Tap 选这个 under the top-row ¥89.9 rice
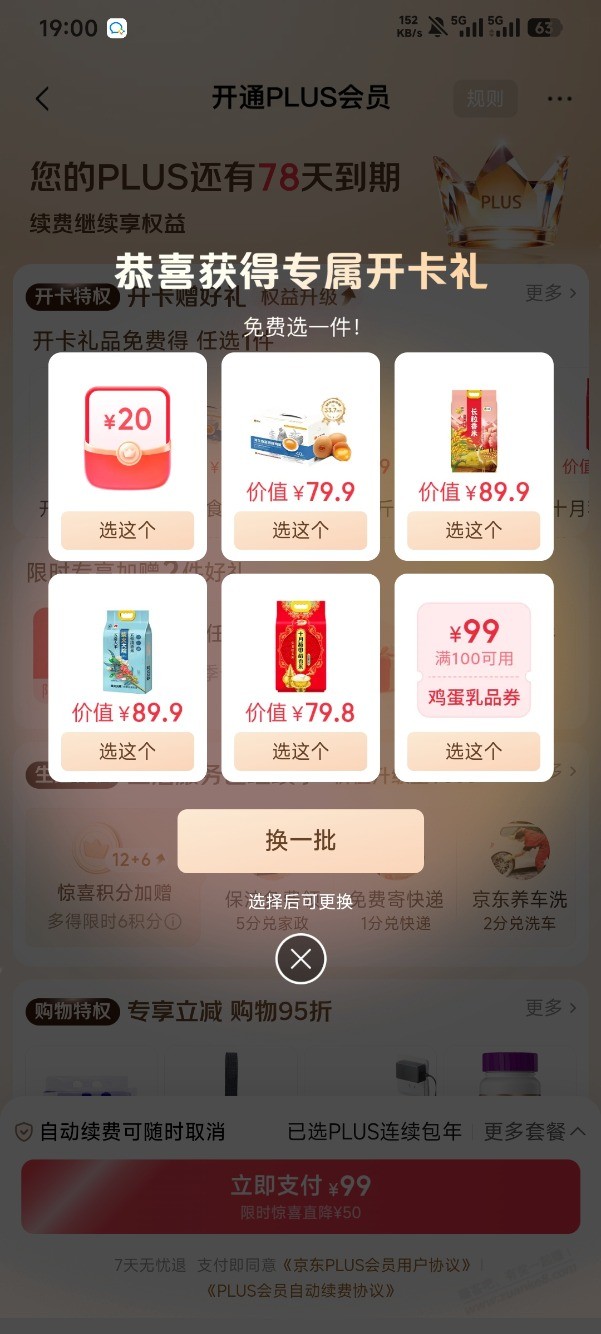Screen dimensions: 601x1334 tap(473, 530)
